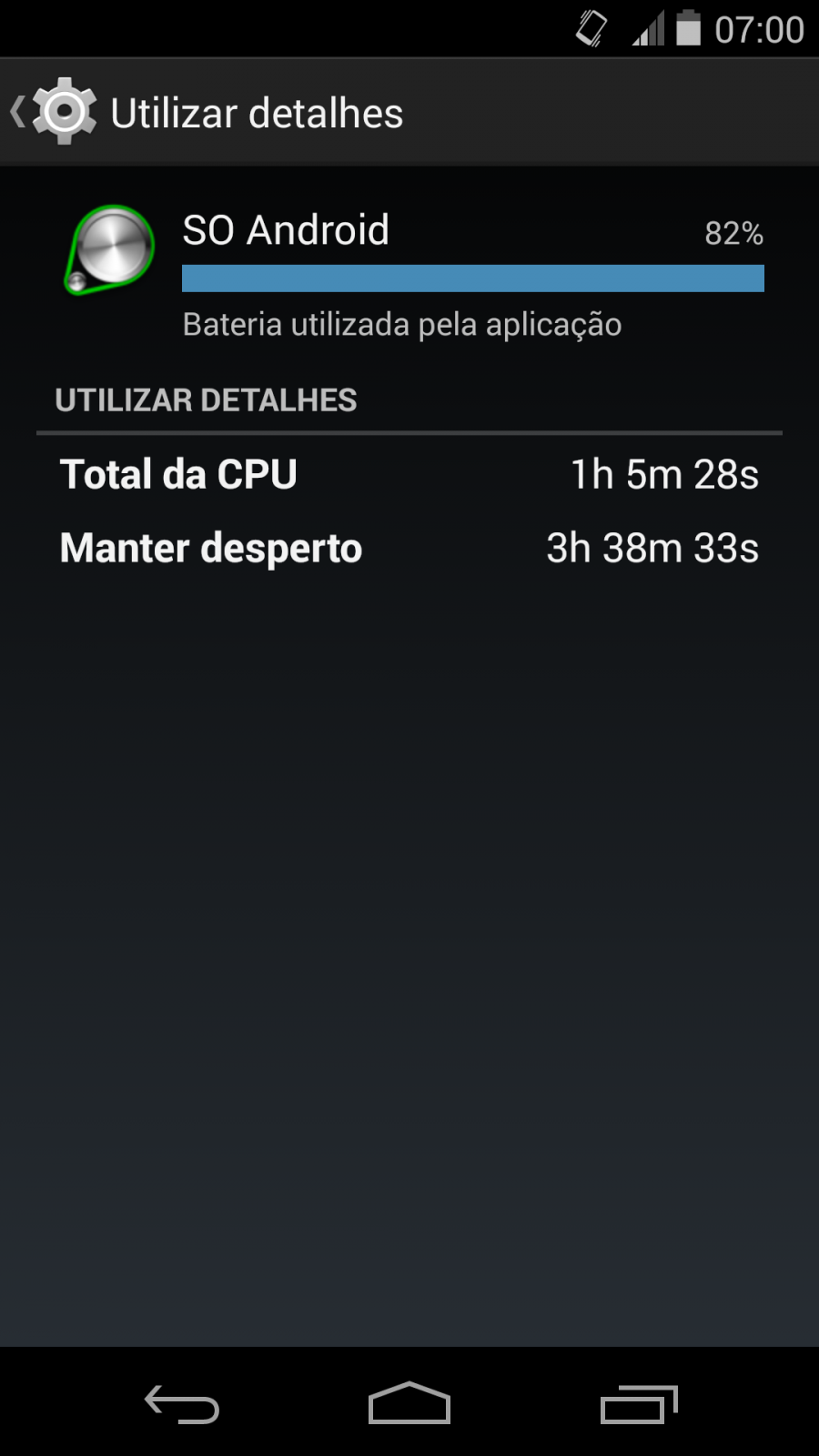Viewport: 819px width, 1456px height.
Task: Go back via Utilizar detalhes header
Action: (x=55, y=112)
